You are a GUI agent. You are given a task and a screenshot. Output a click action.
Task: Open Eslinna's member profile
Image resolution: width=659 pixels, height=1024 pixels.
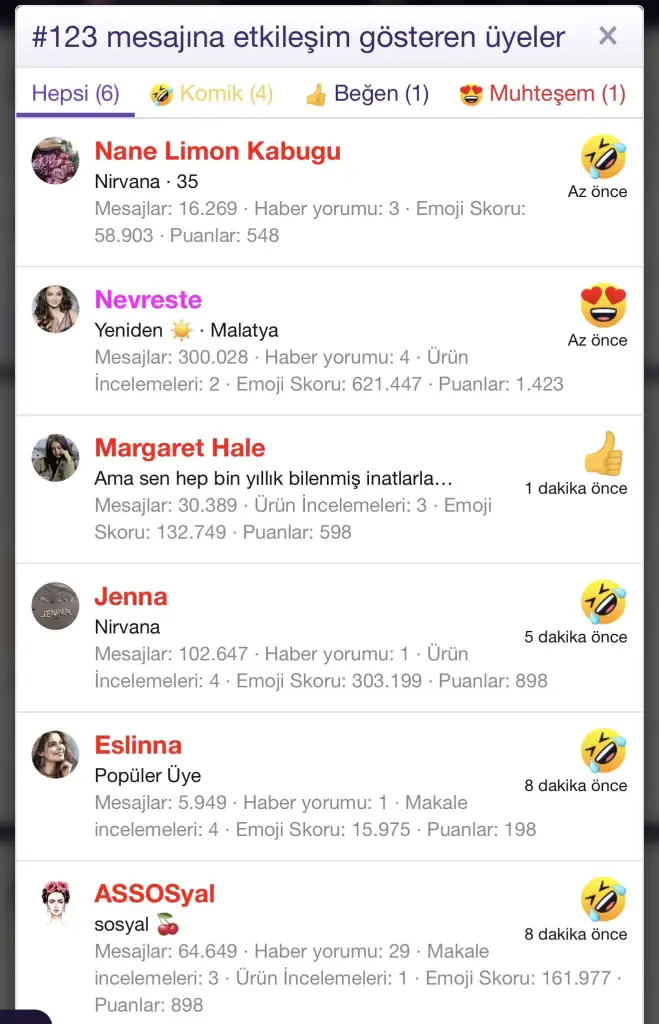[138, 745]
